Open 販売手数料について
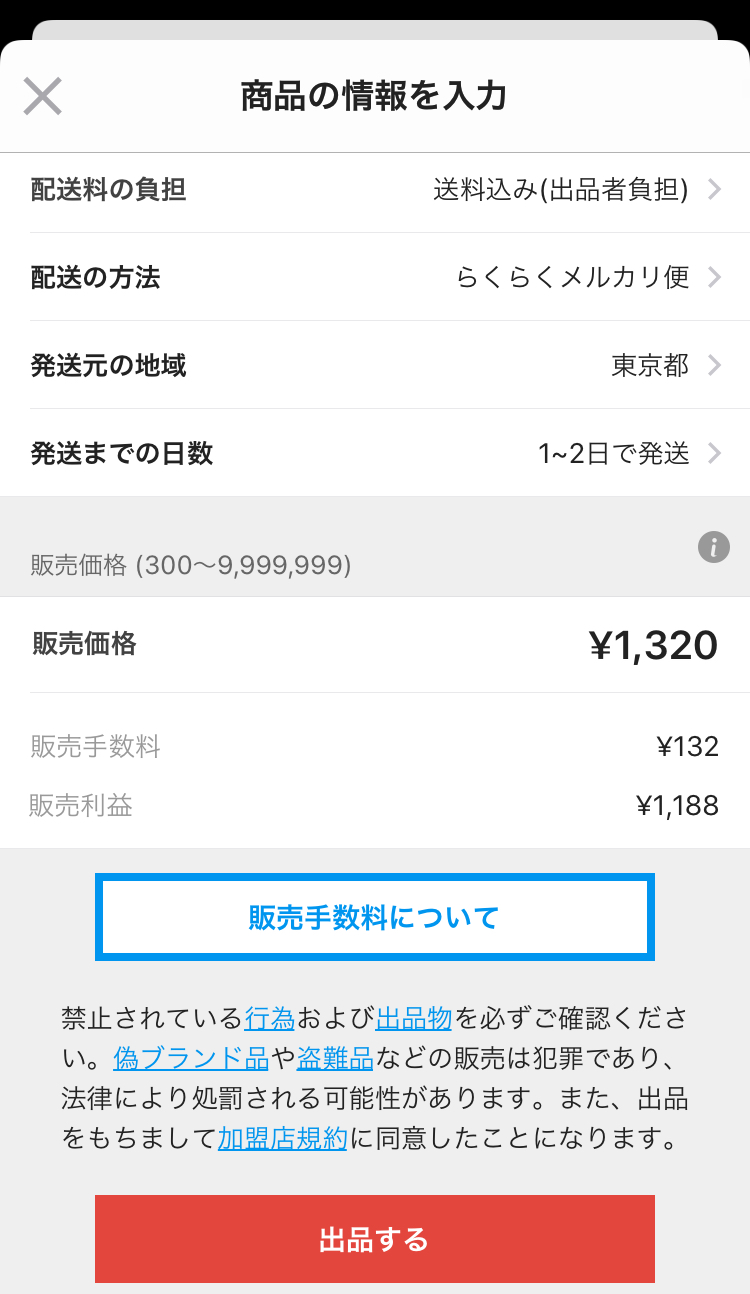750x1294 pixels. pyautogui.click(x=375, y=917)
